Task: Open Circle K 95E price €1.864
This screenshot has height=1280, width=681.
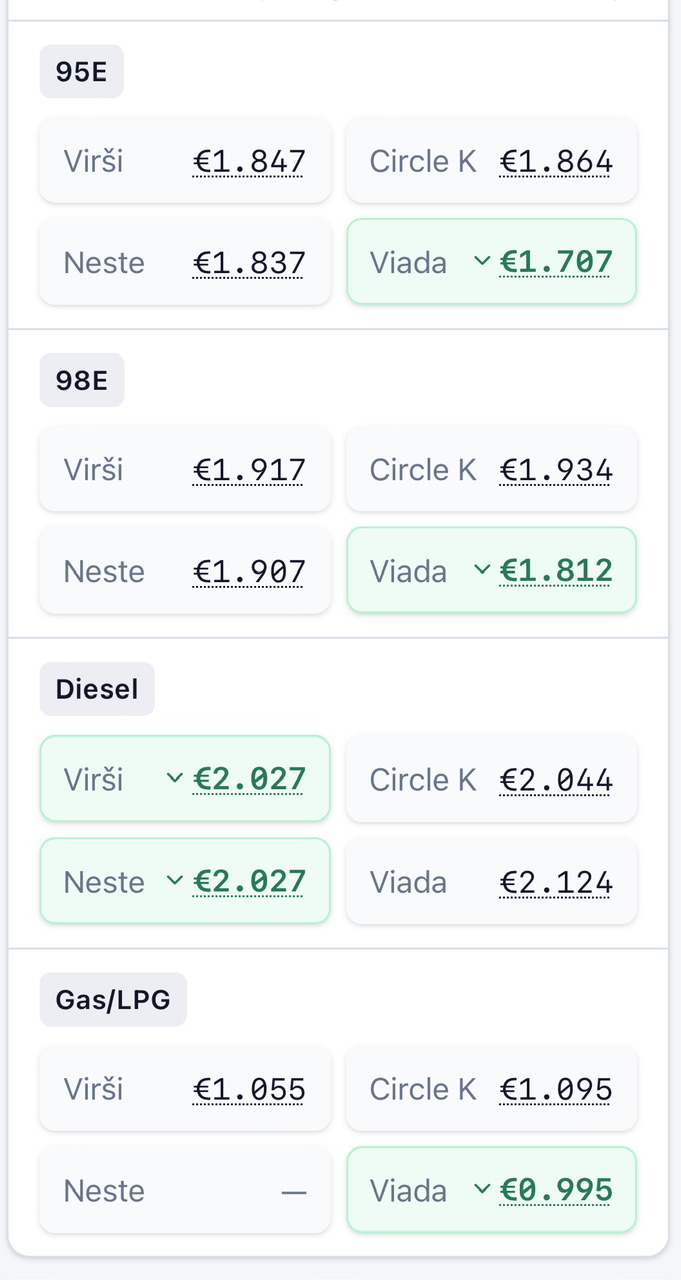Action: tap(556, 162)
